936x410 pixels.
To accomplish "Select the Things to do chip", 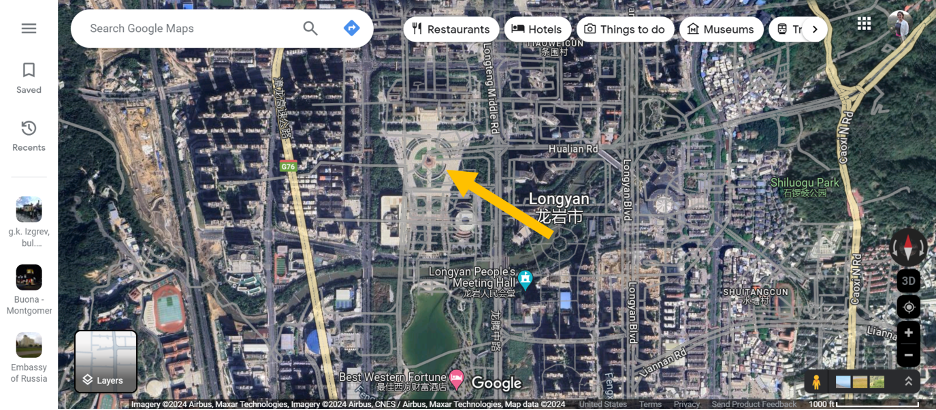I will pyautogui.click(x=624, y=29).
